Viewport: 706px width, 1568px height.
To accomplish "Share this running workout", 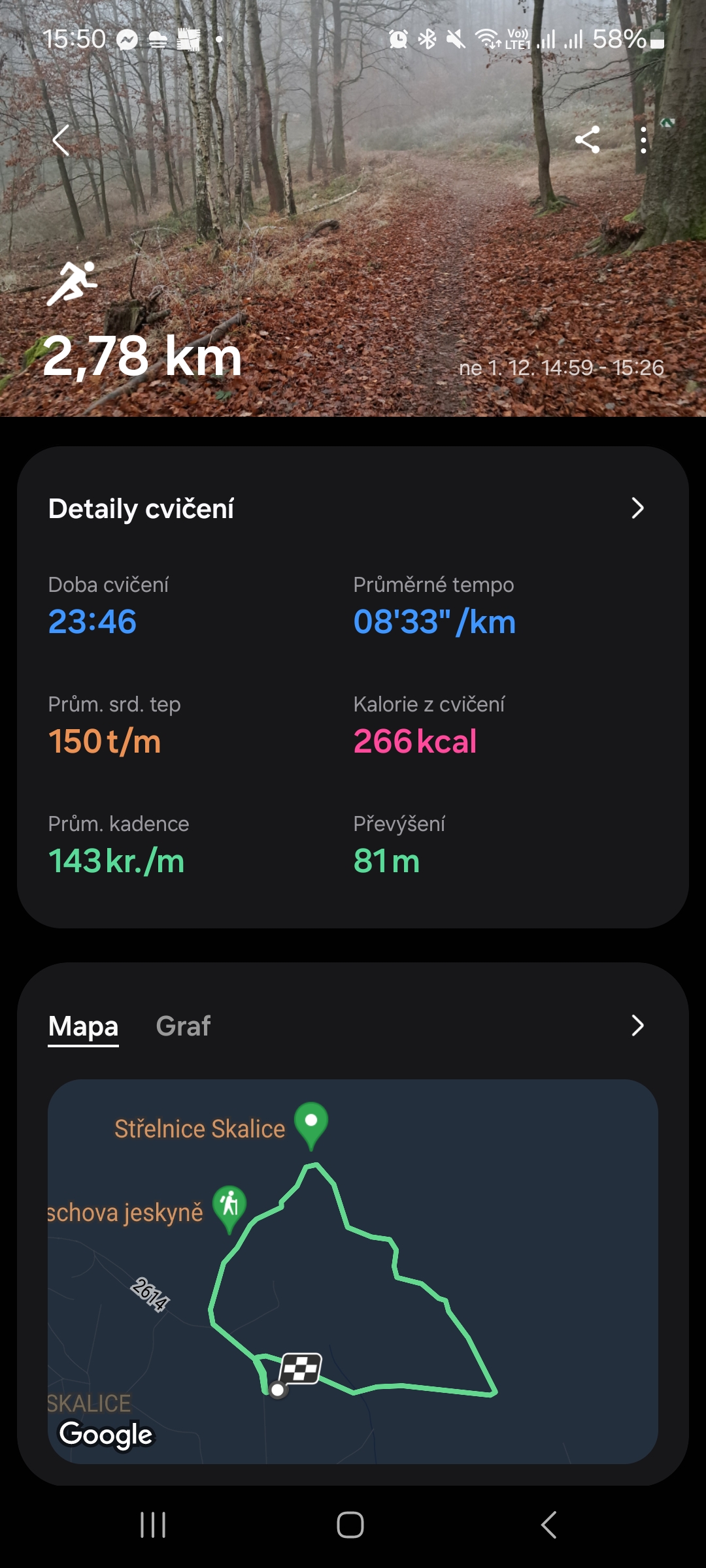I will (x=587, y=140).
